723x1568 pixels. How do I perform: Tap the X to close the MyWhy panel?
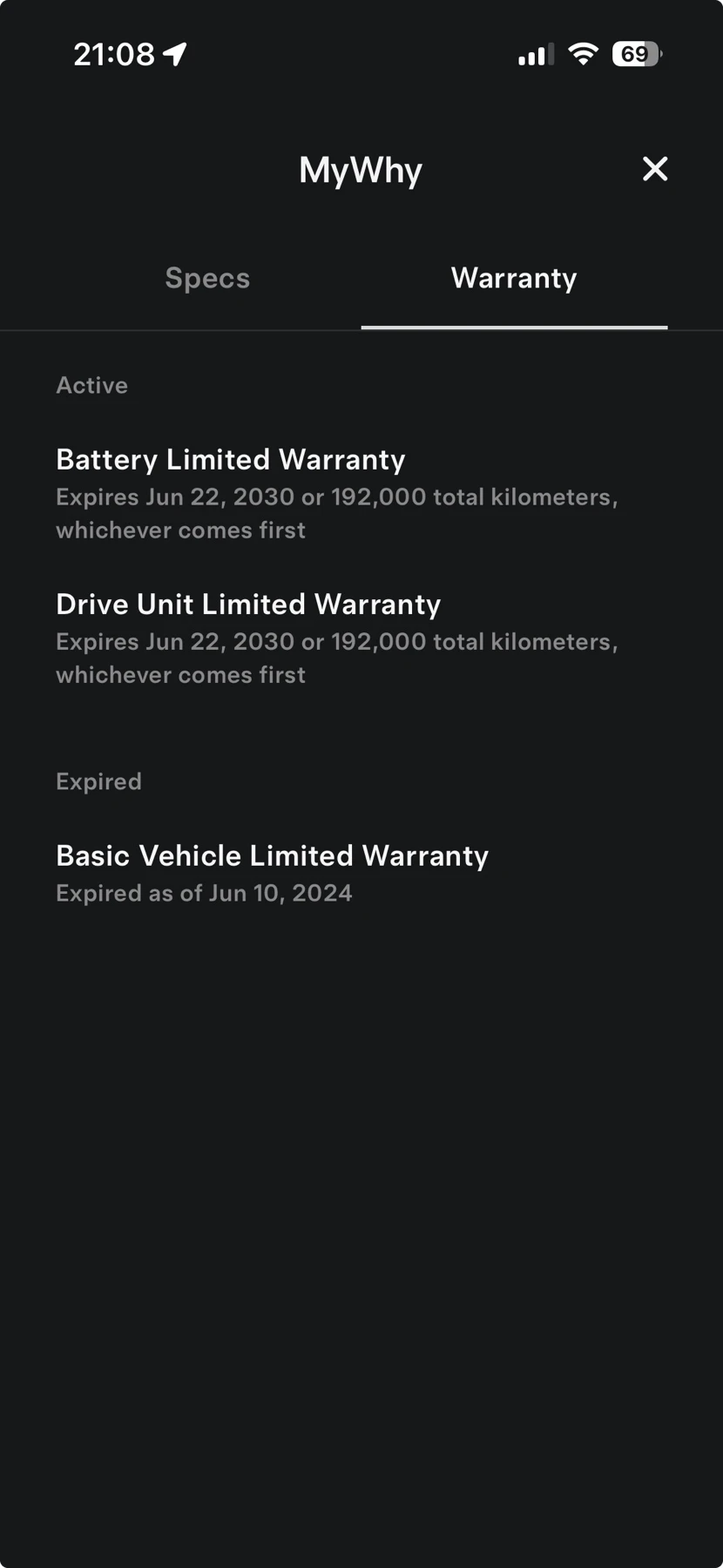pyautogui.click(x=655, y=170)
